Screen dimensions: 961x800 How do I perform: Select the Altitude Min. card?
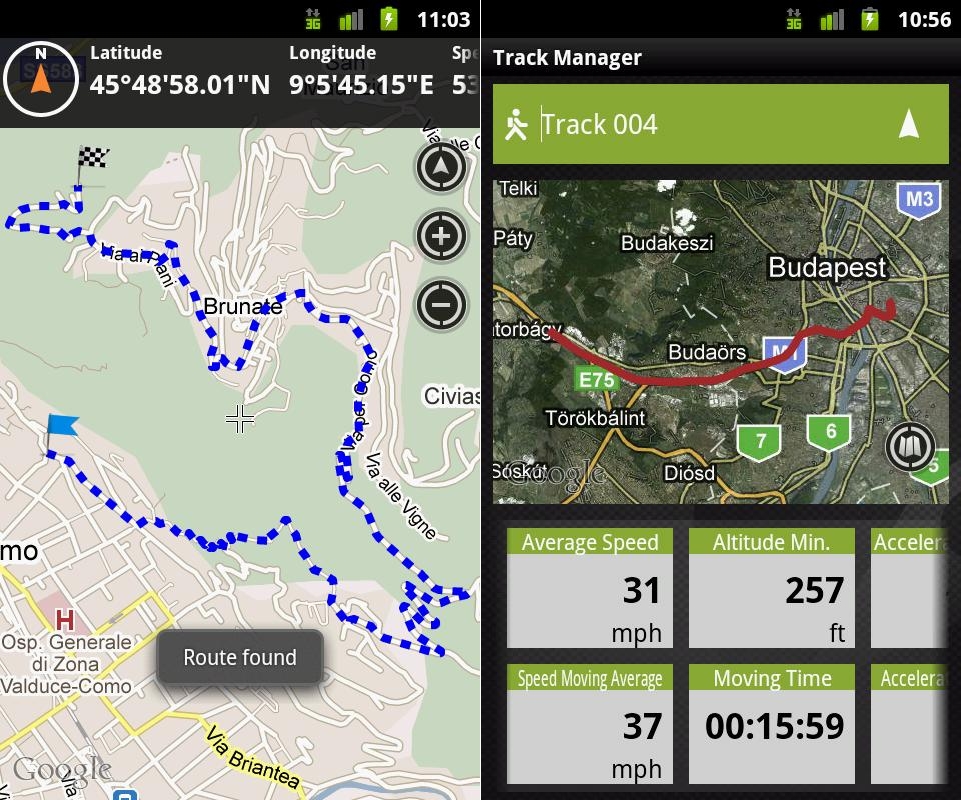[x=771, y=588]
